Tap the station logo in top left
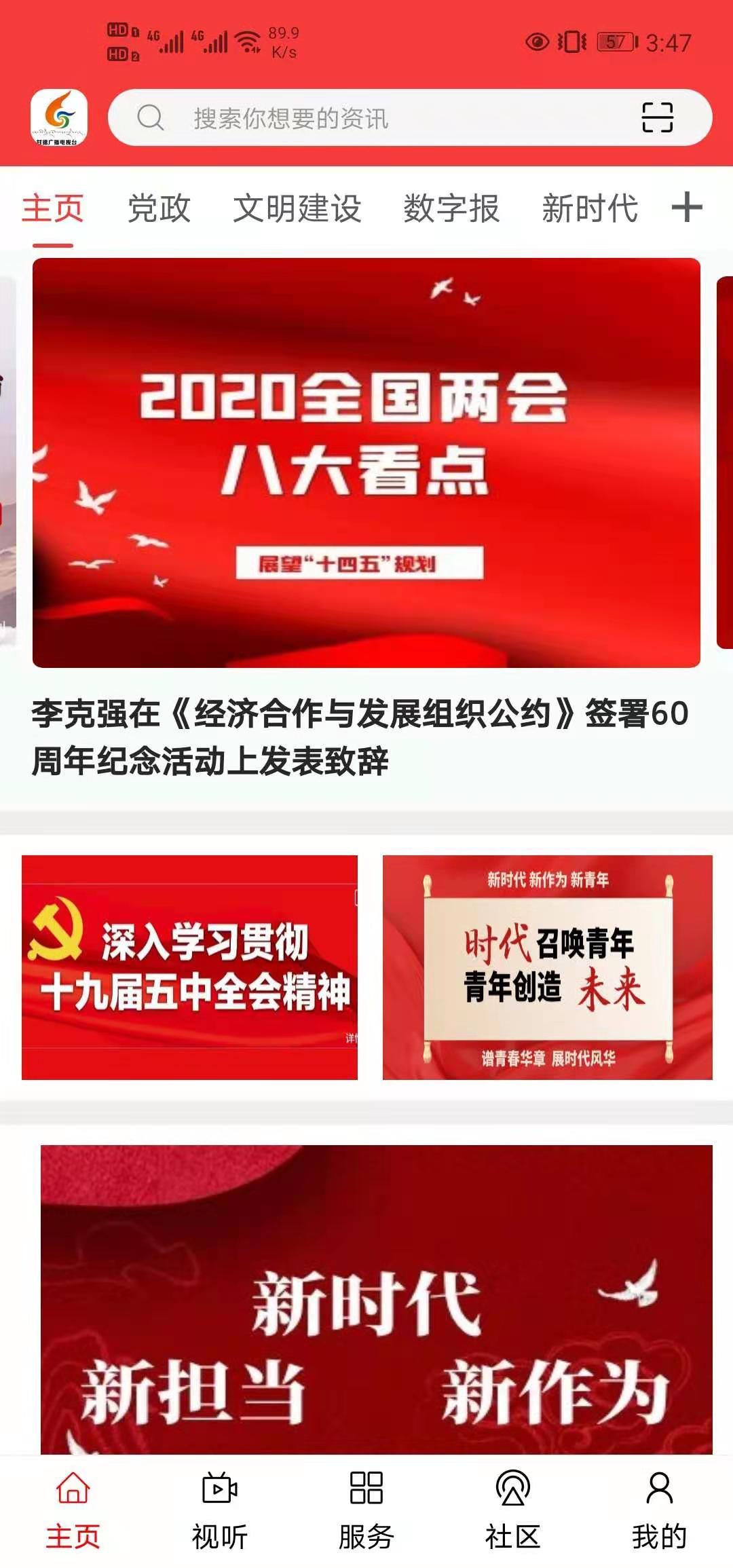Viewport: 733px width, 1568px height. (x=60, y=115)
